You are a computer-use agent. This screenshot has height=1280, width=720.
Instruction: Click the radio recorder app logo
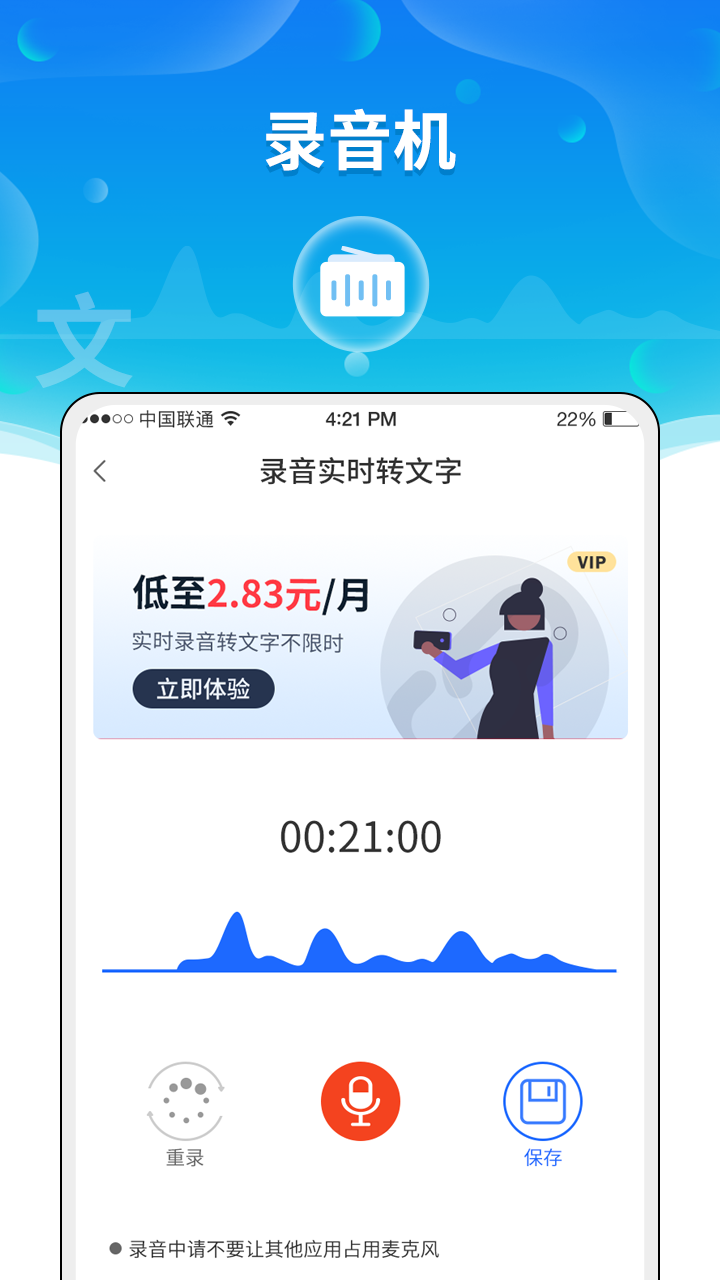[360, 283]
